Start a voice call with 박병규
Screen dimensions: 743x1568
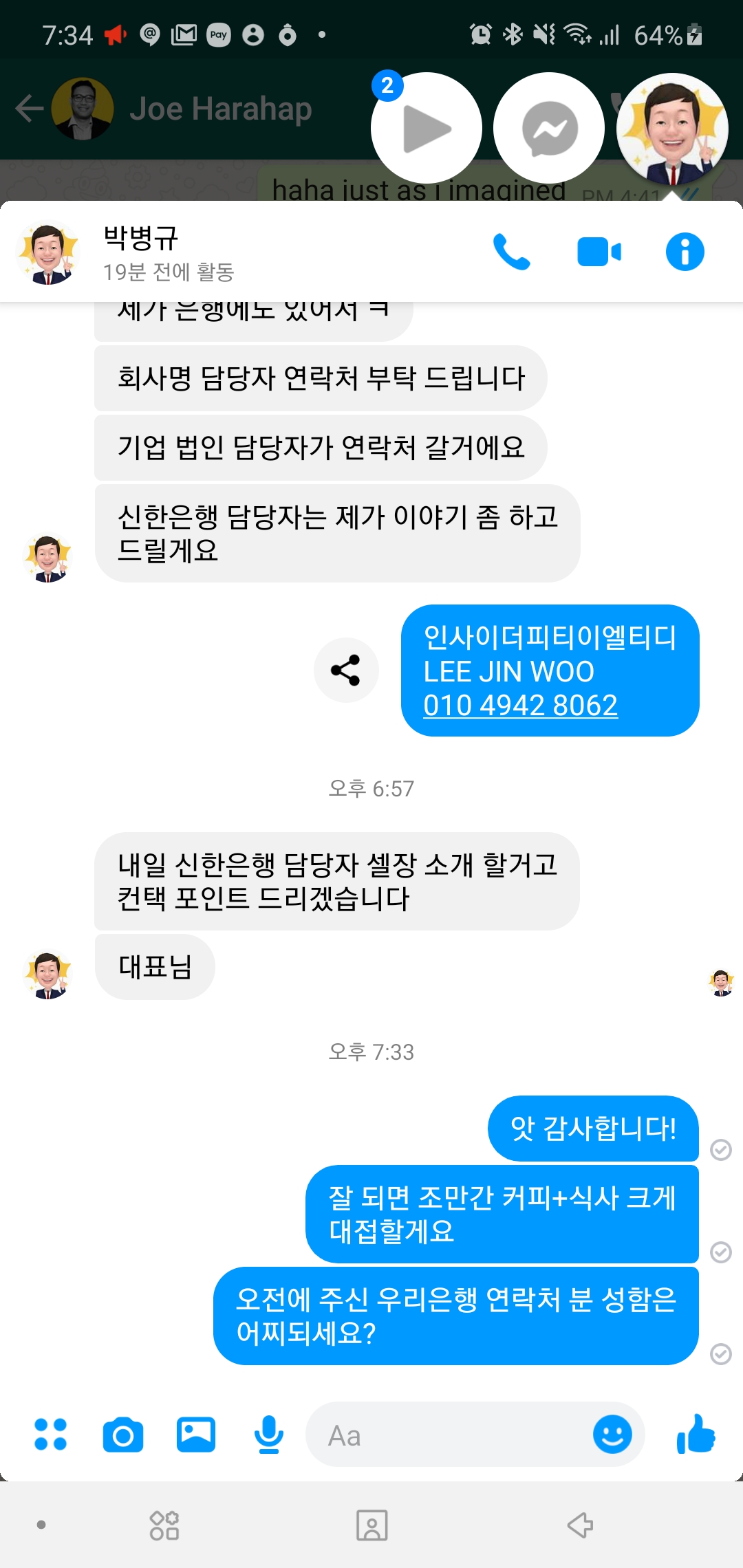(511, 252)
